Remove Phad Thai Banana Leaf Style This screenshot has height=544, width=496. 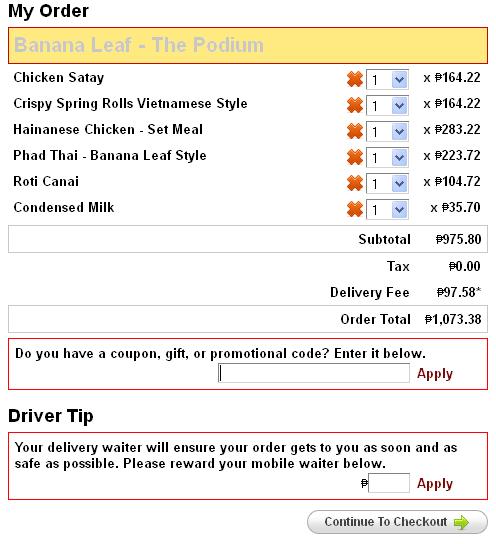[354, 157]
